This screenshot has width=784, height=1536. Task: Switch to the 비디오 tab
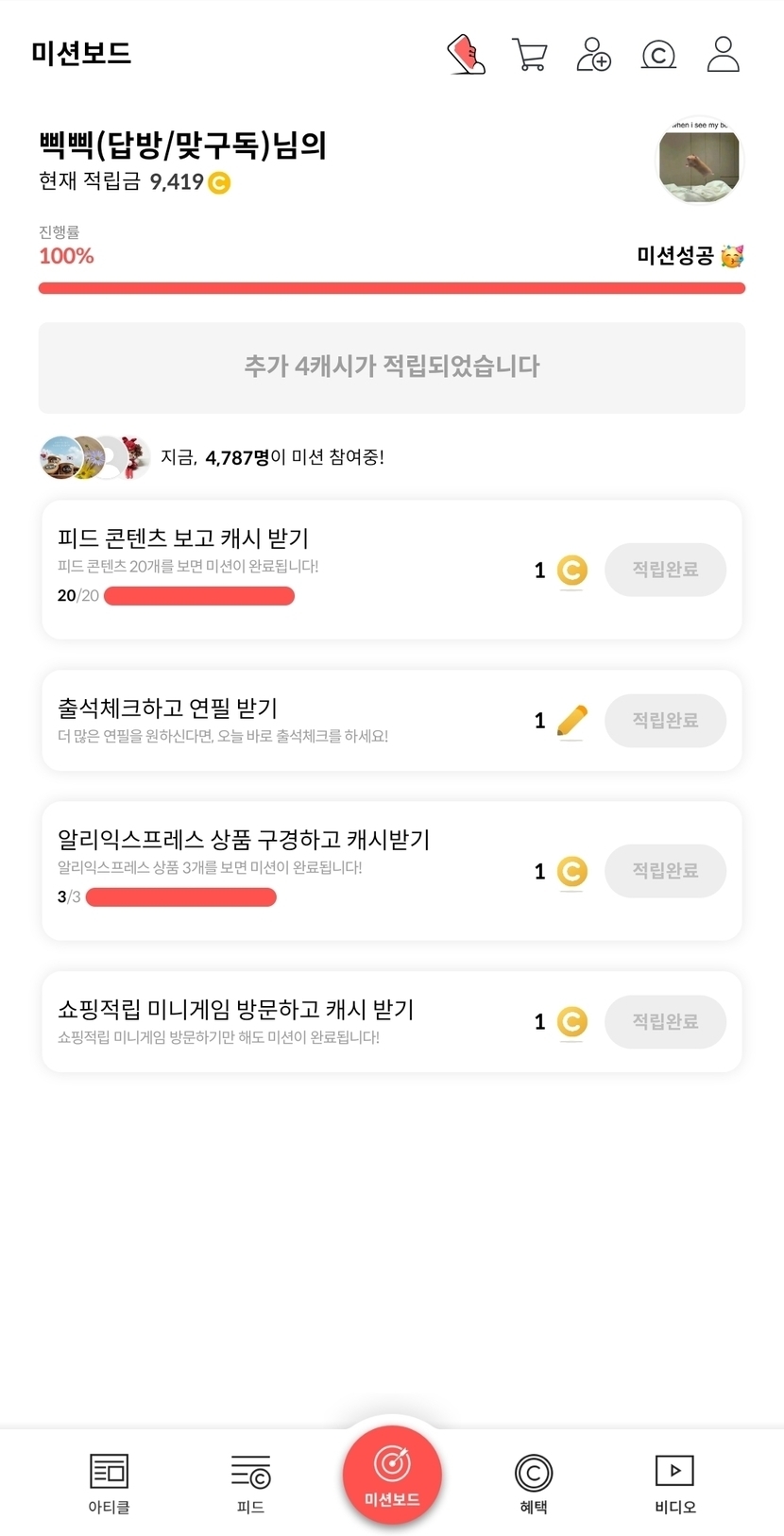pyautogui.click(x=674, y=1482)
